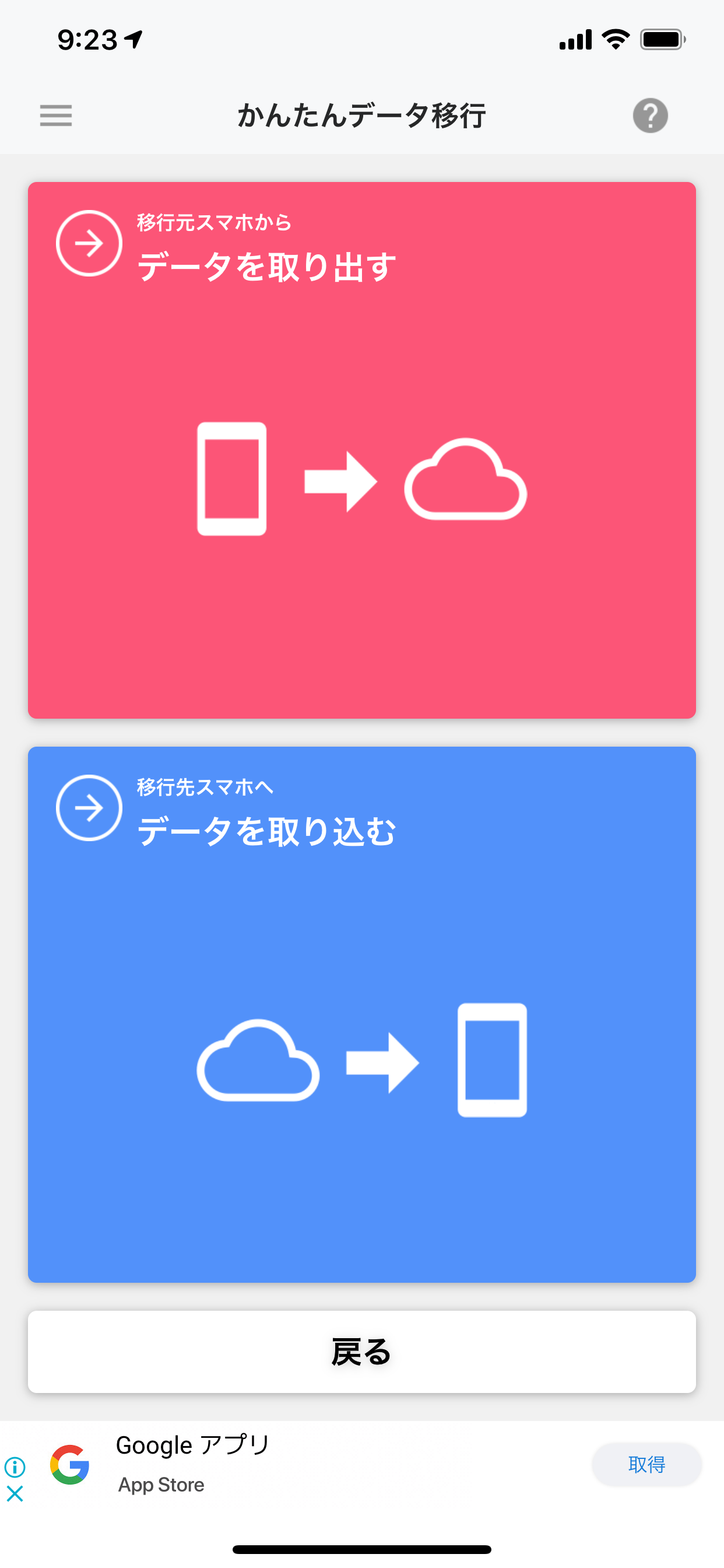The image size is (724, 1568).
Task: Open the hamburger navigation menu
Action: (56, 116)
